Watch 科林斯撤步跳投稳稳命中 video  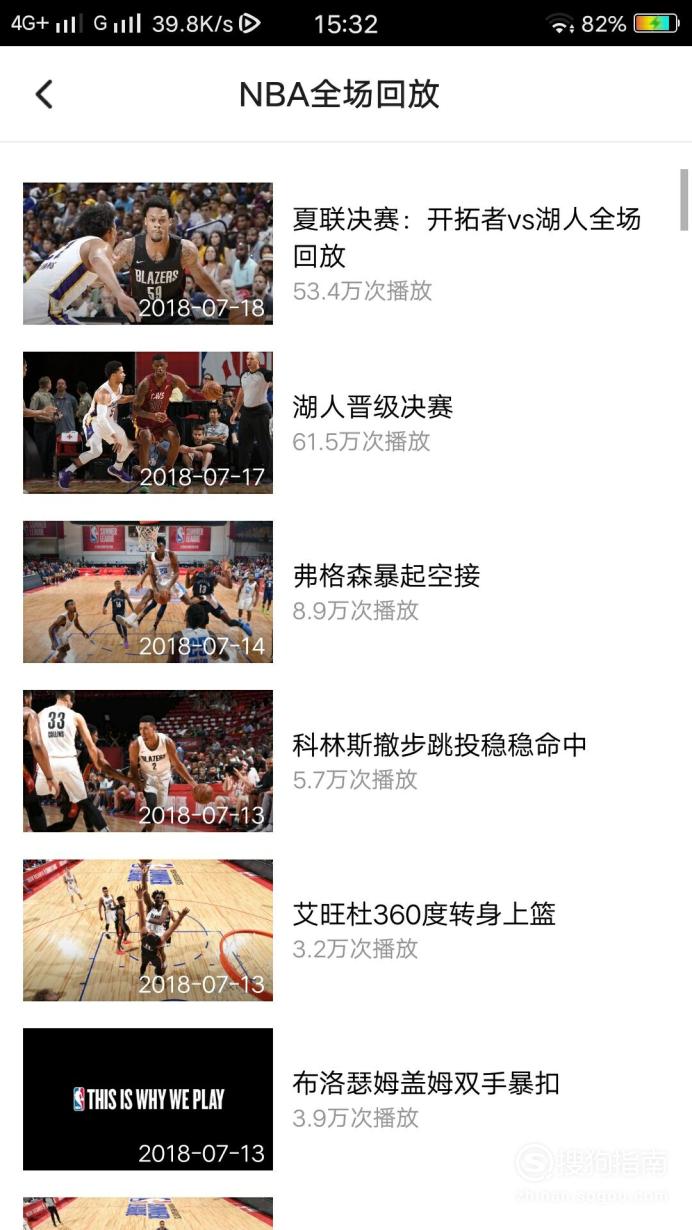346,760
